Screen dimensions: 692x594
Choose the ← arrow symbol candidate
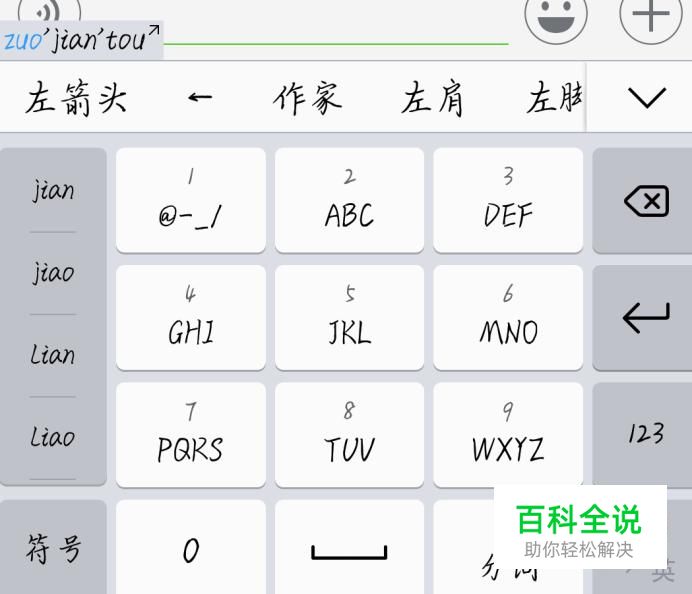[x=200, y=98]
